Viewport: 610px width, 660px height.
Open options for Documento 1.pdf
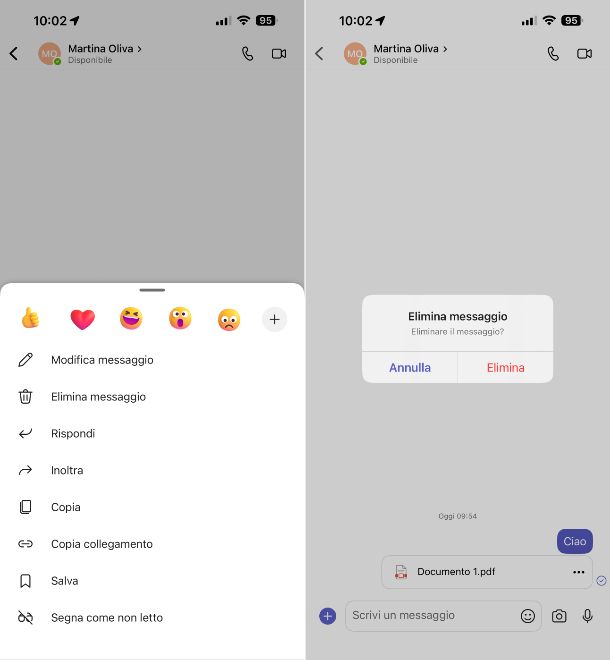point(578,572)
